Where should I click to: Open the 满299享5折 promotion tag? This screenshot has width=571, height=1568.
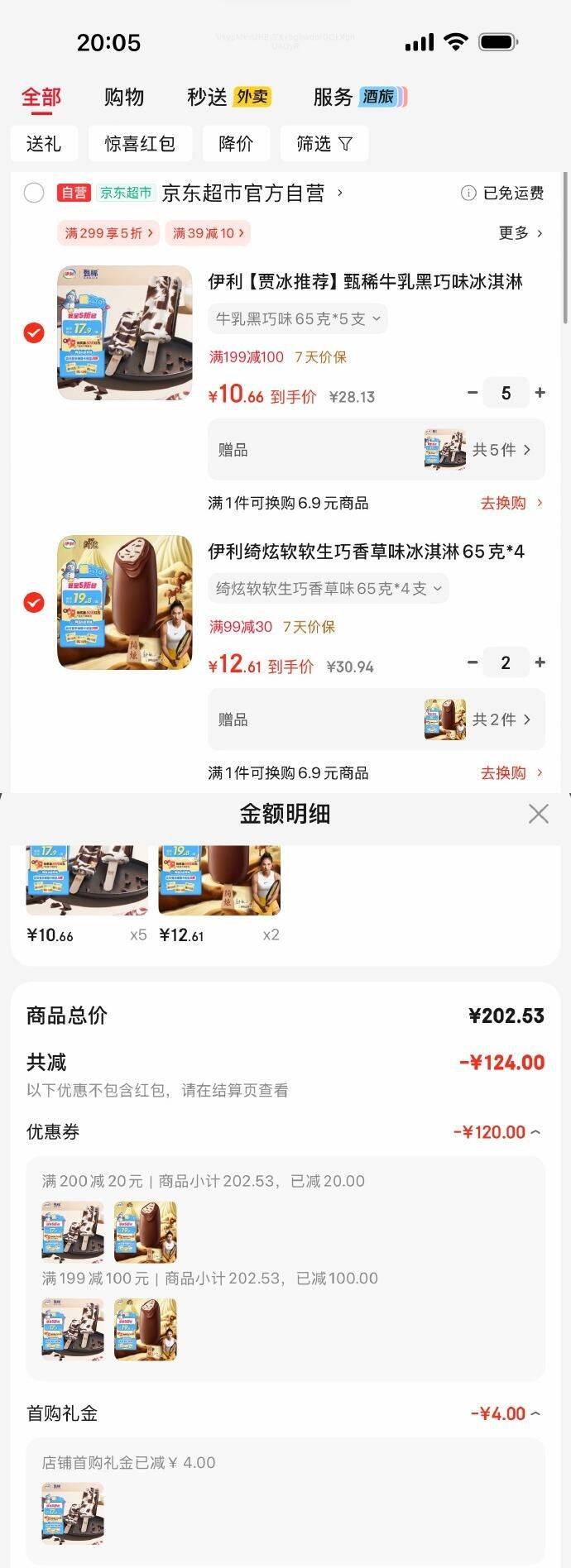(108, 233)
